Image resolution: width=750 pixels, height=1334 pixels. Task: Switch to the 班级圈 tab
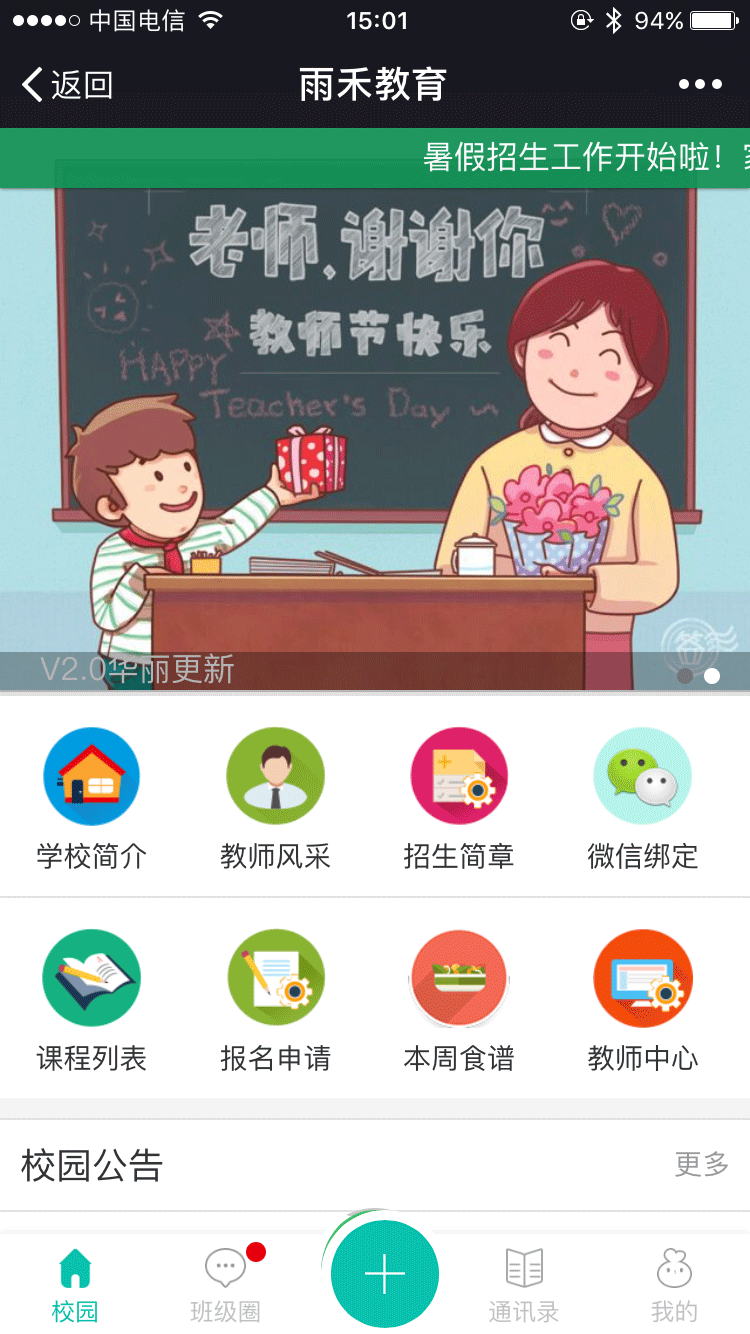pyautogui.click(x=225, y=1285)
